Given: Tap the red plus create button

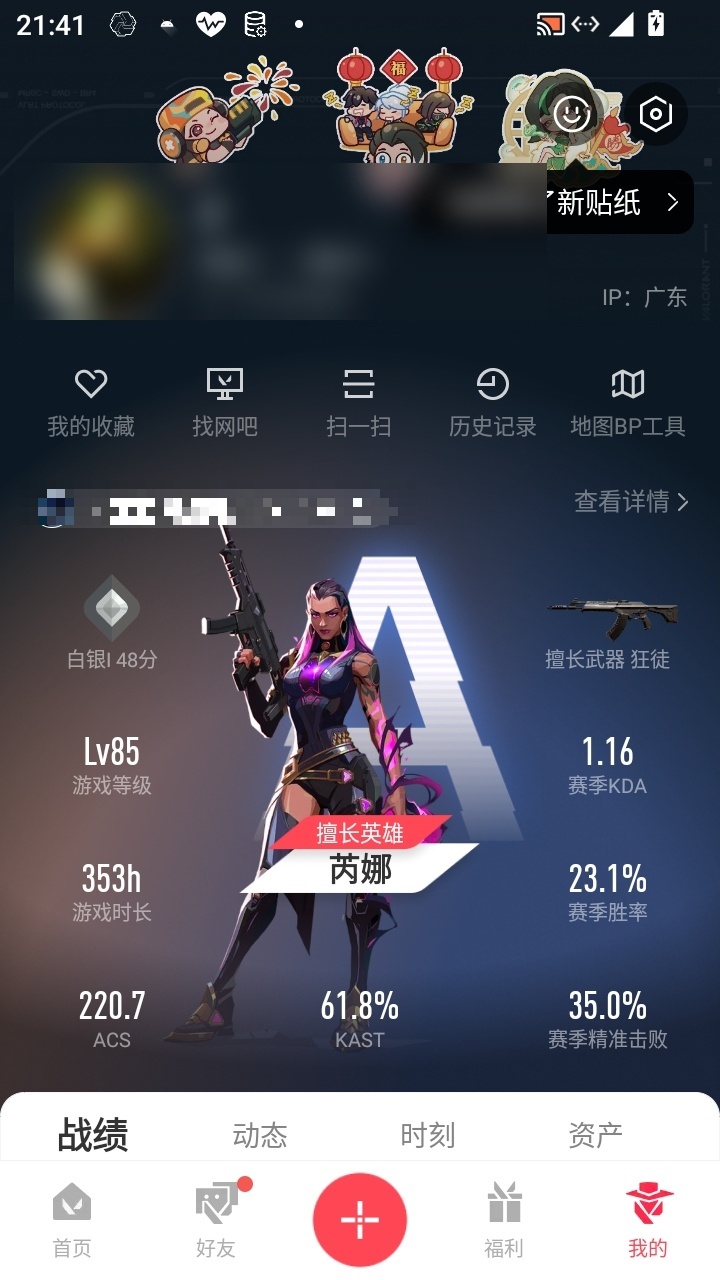Looking at the screenshot, I should [360, 1220].
